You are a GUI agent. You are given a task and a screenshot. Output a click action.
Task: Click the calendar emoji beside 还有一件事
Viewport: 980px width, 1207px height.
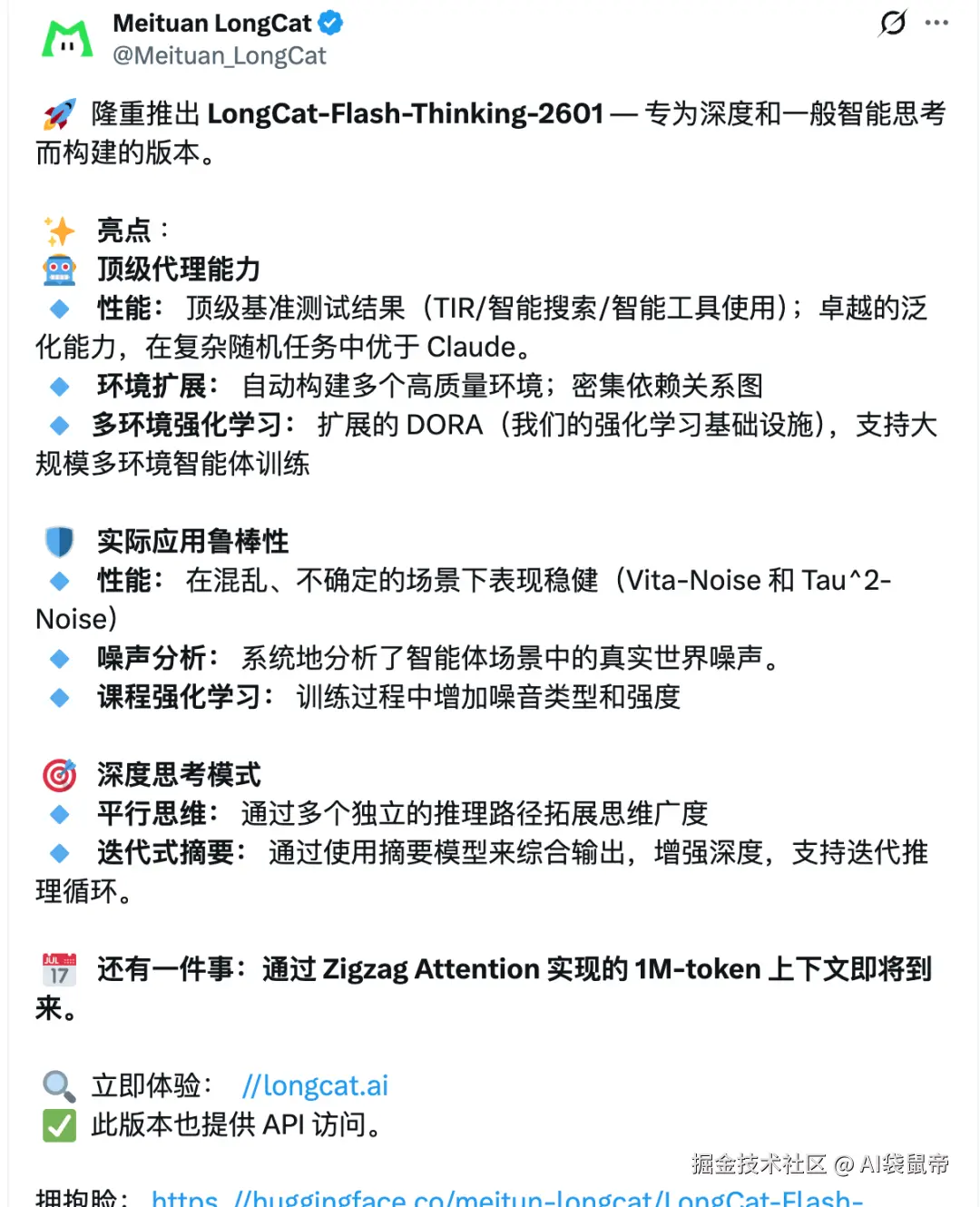pos(59,969)
